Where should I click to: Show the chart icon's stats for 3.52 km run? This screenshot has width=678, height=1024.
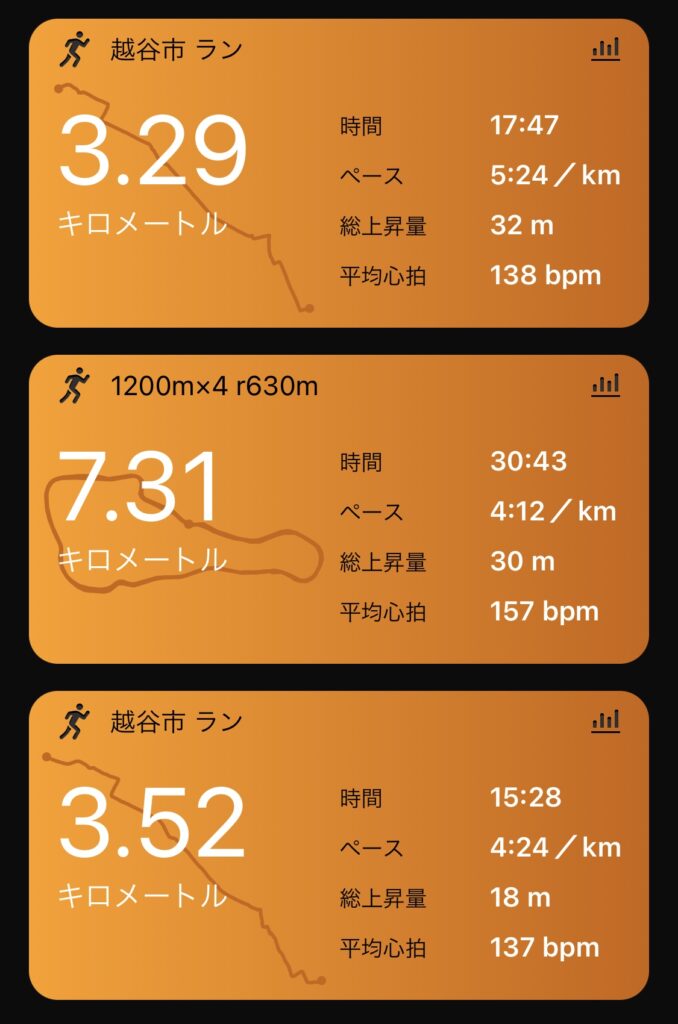tap(605, 720)
